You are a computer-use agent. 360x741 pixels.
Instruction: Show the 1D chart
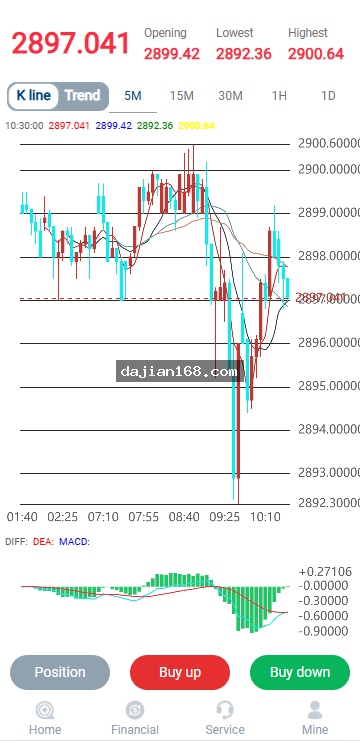pos(328,96)
